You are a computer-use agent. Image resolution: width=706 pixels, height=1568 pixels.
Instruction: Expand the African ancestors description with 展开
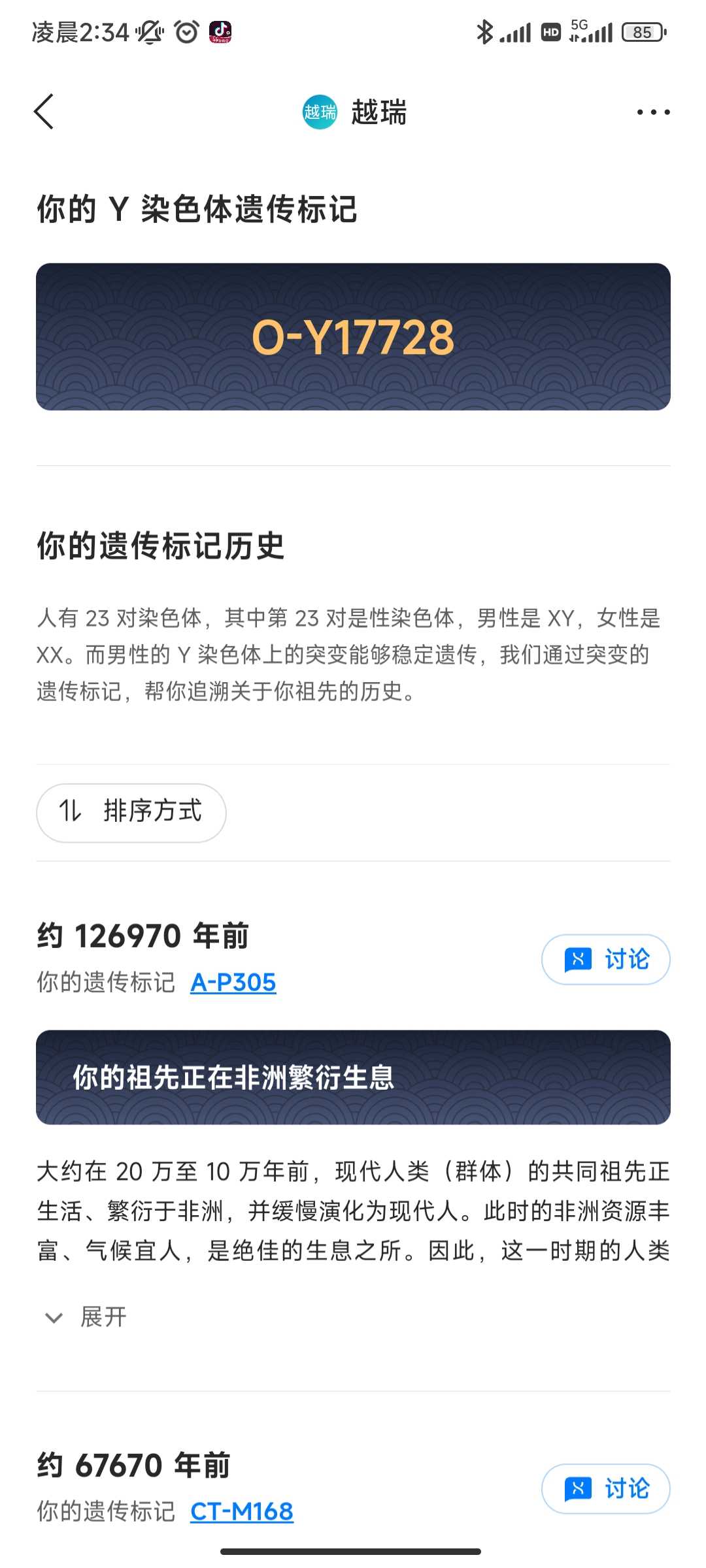pyautogui.click(x=86, y=1317)
